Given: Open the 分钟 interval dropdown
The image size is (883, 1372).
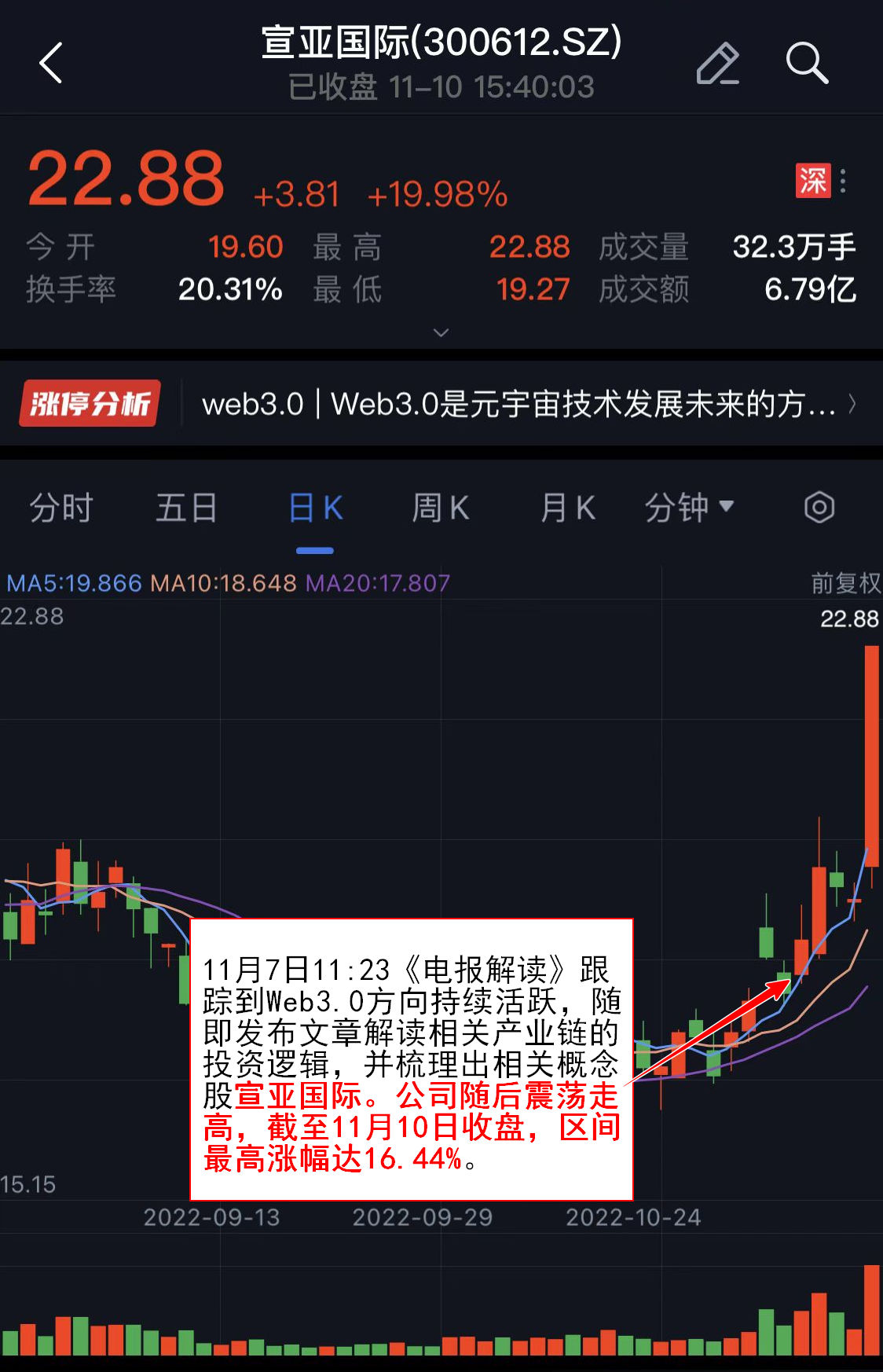Looking at the screenshot, I should pos(689,508).
